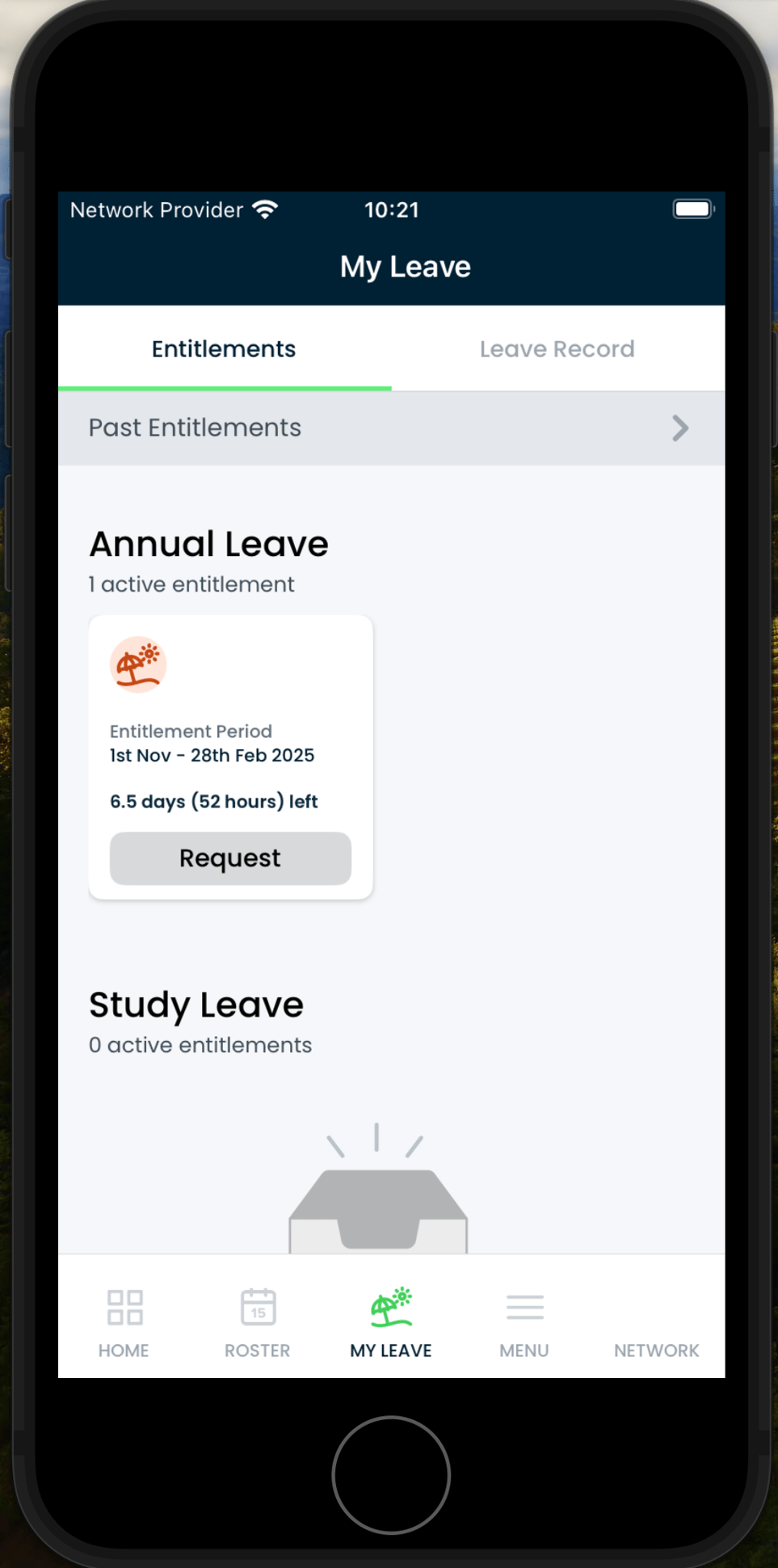Tap the battery icon in the status bar

(x=692, y=209)
